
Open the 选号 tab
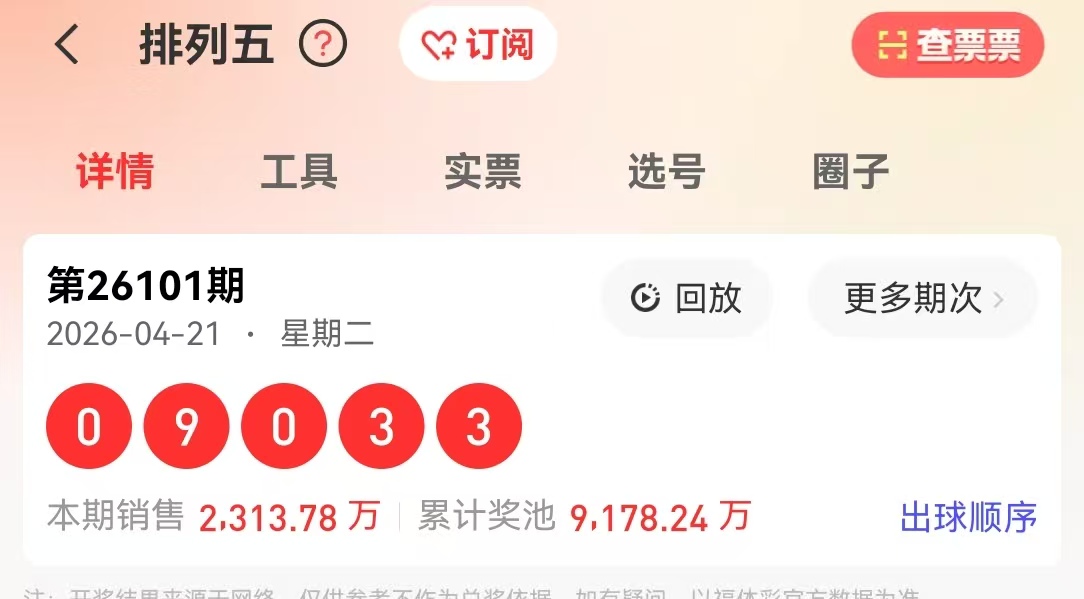coord(667,172)
